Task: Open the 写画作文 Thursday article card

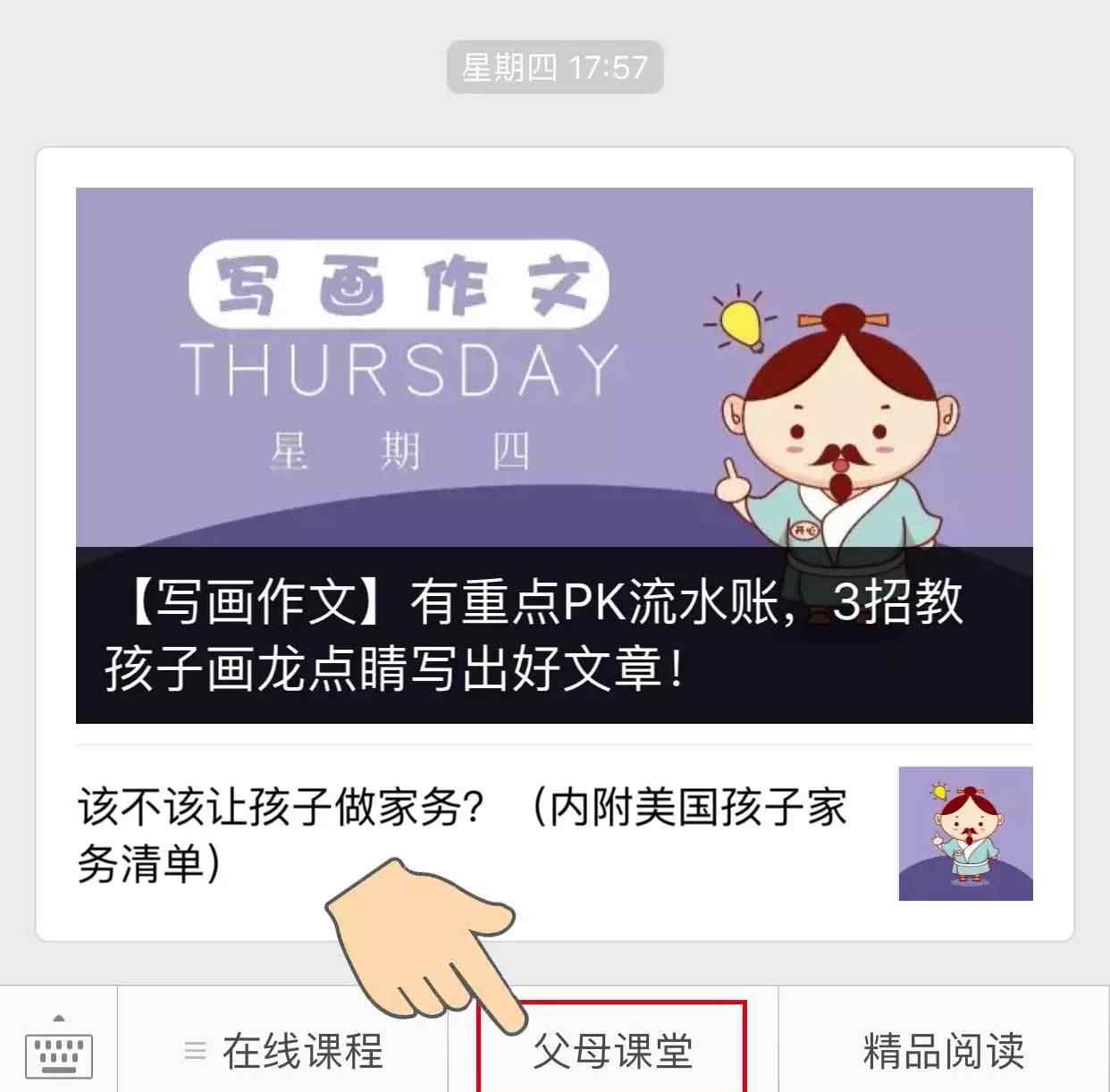Action: (x=554, y=454)
